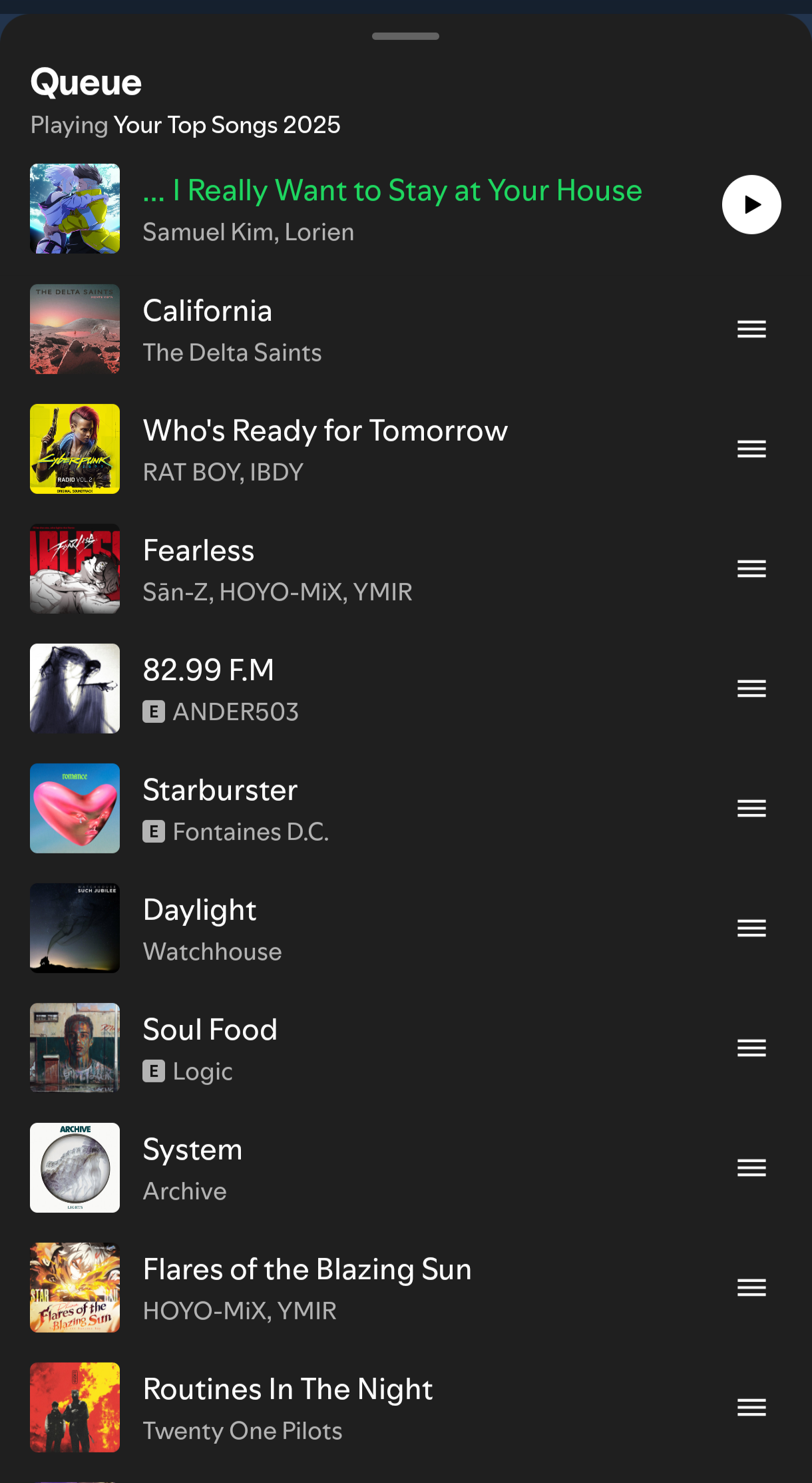The image size is (812, 1483).
Task: Tap reorder handle beside Fearless
Action: [751, 568]
